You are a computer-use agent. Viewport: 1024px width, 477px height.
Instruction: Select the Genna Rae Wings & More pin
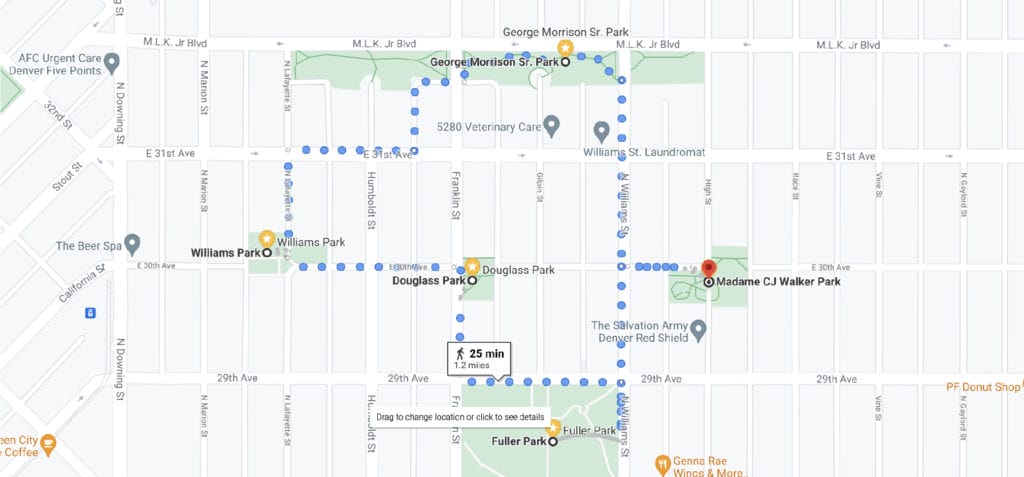click(662, 464)
